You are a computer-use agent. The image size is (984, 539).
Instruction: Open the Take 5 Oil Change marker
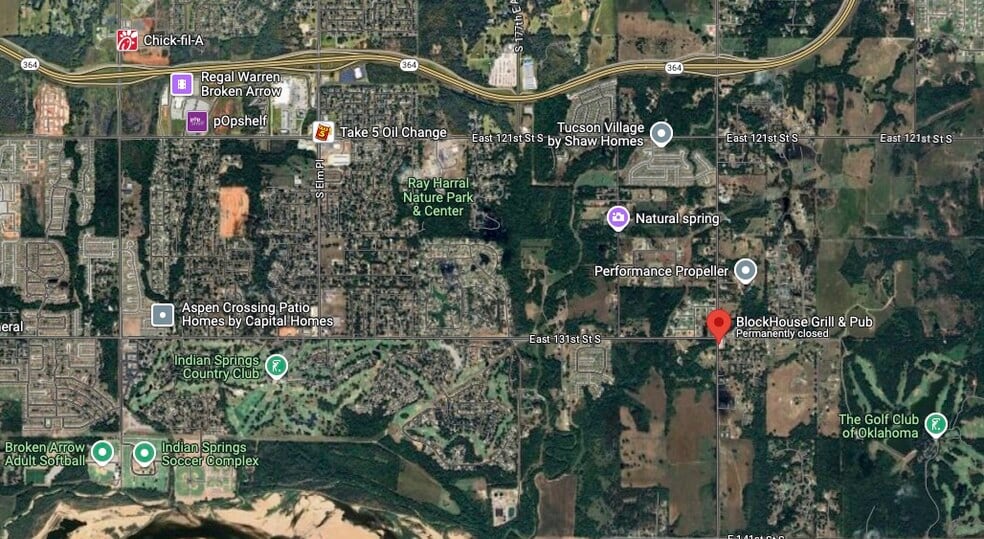tap(323, 131)
